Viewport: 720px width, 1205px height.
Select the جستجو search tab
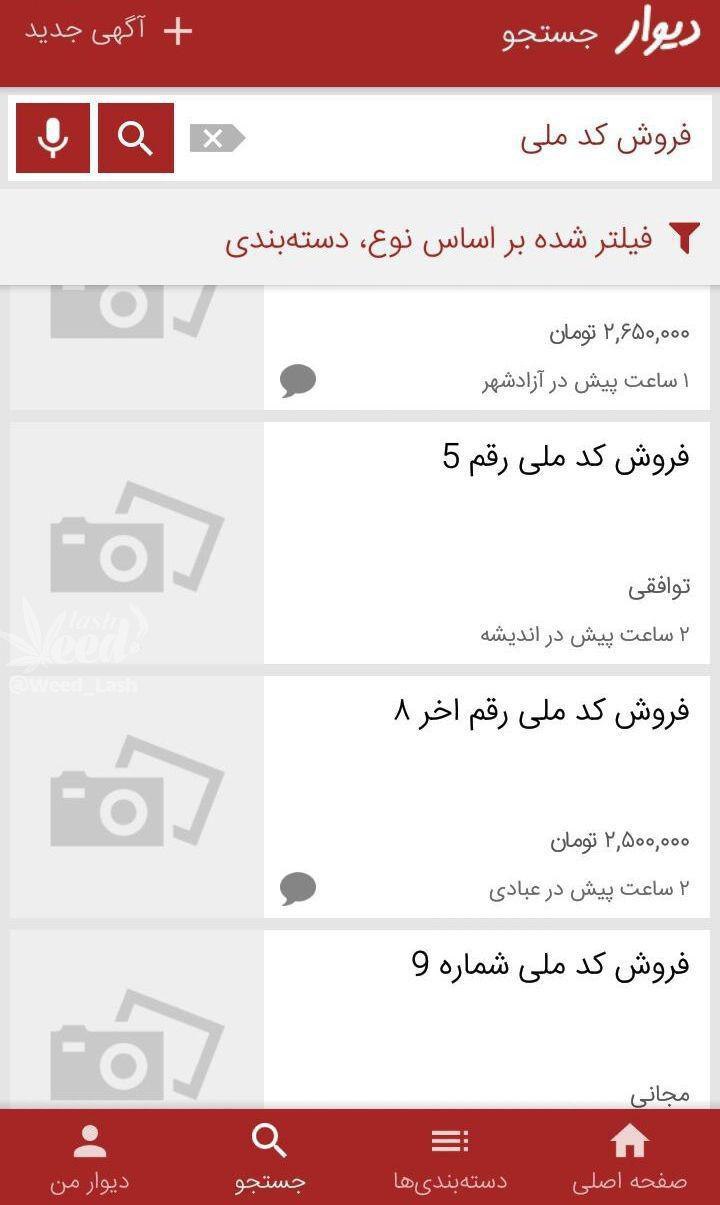[270, 1158]
